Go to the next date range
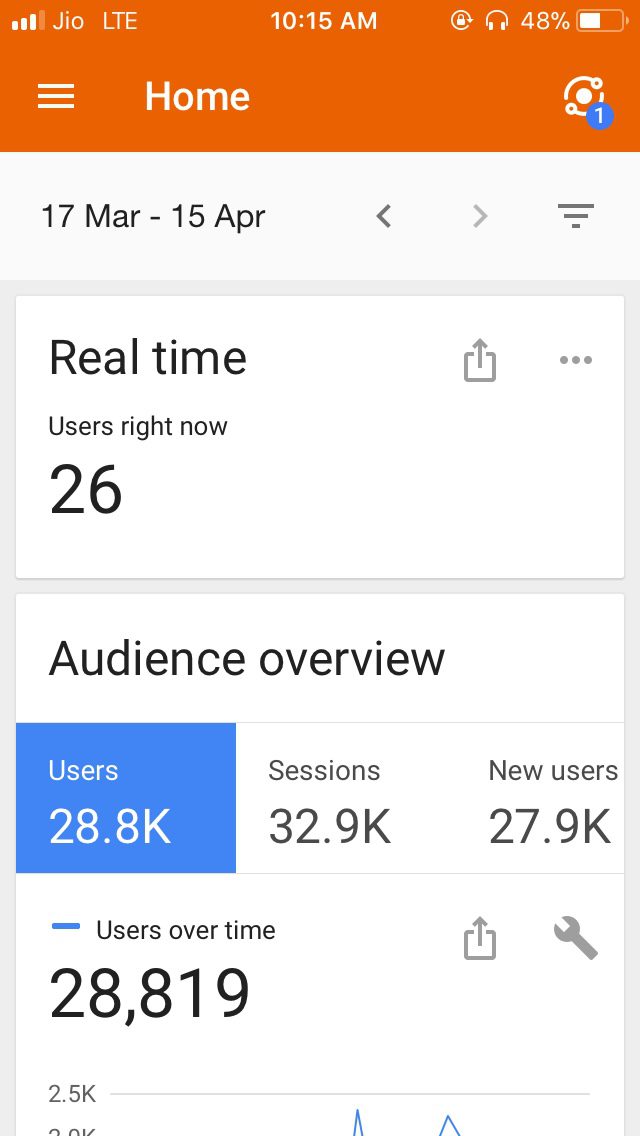 click(480, 216)
